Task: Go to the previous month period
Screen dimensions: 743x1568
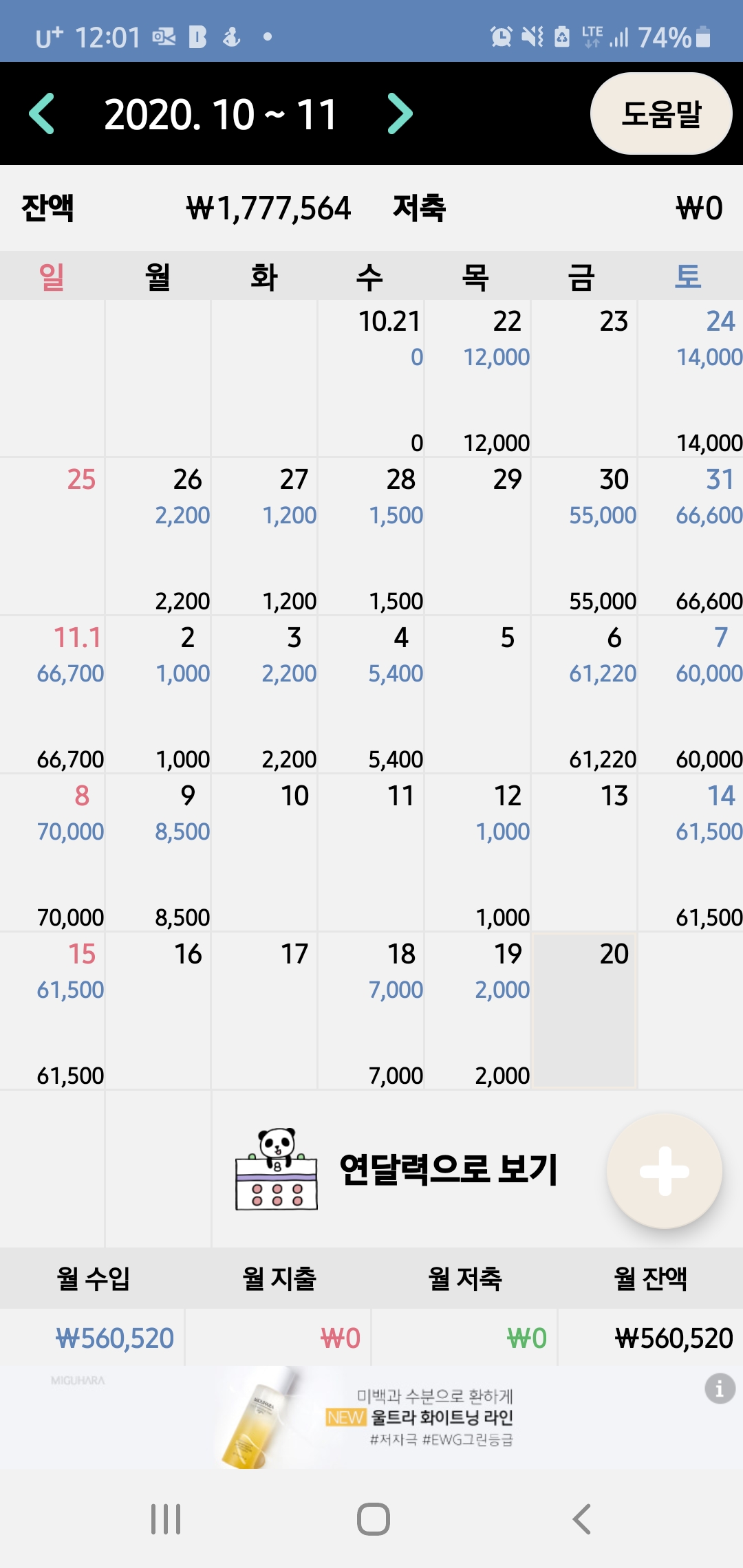Action: click(43, 113)
